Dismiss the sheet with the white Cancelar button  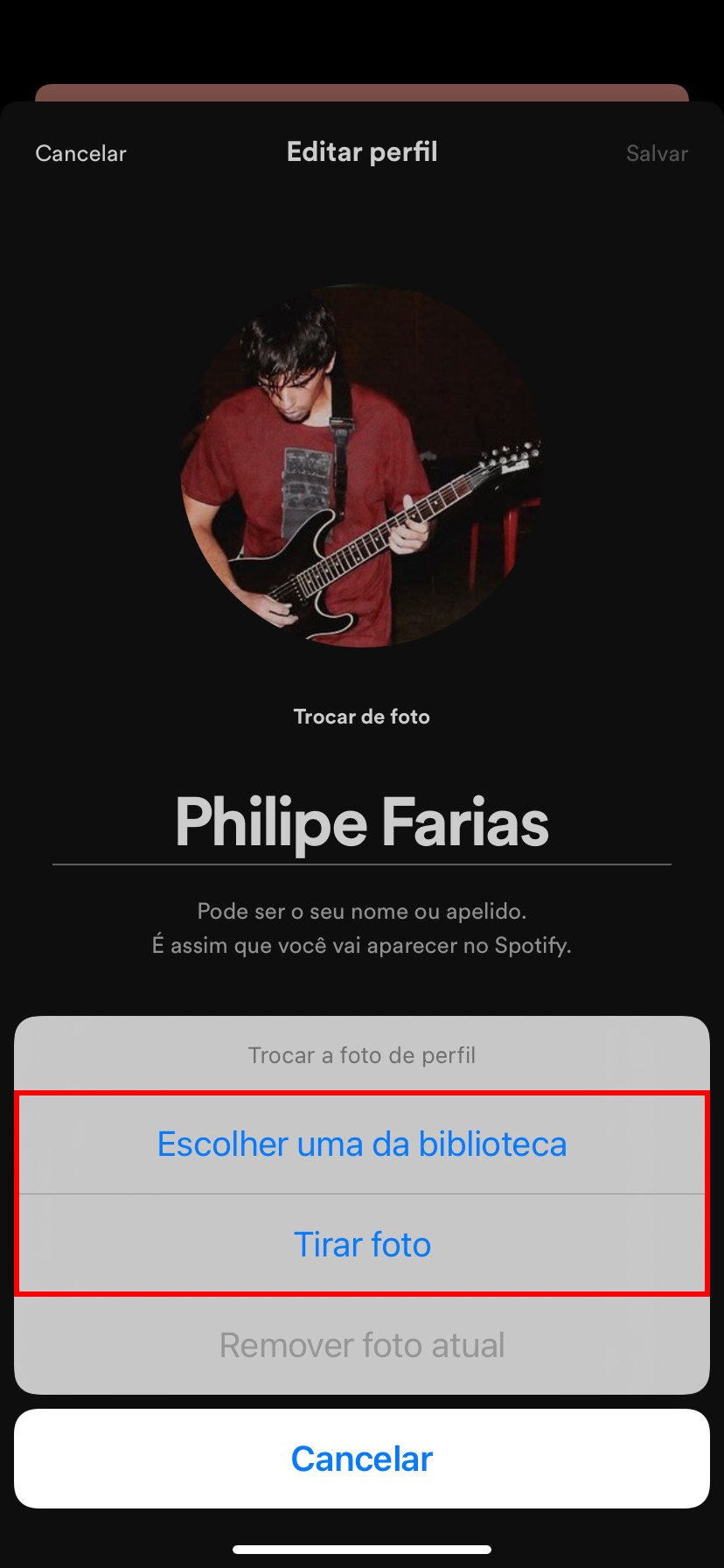pyautogui.click(x=362, y=1459)
